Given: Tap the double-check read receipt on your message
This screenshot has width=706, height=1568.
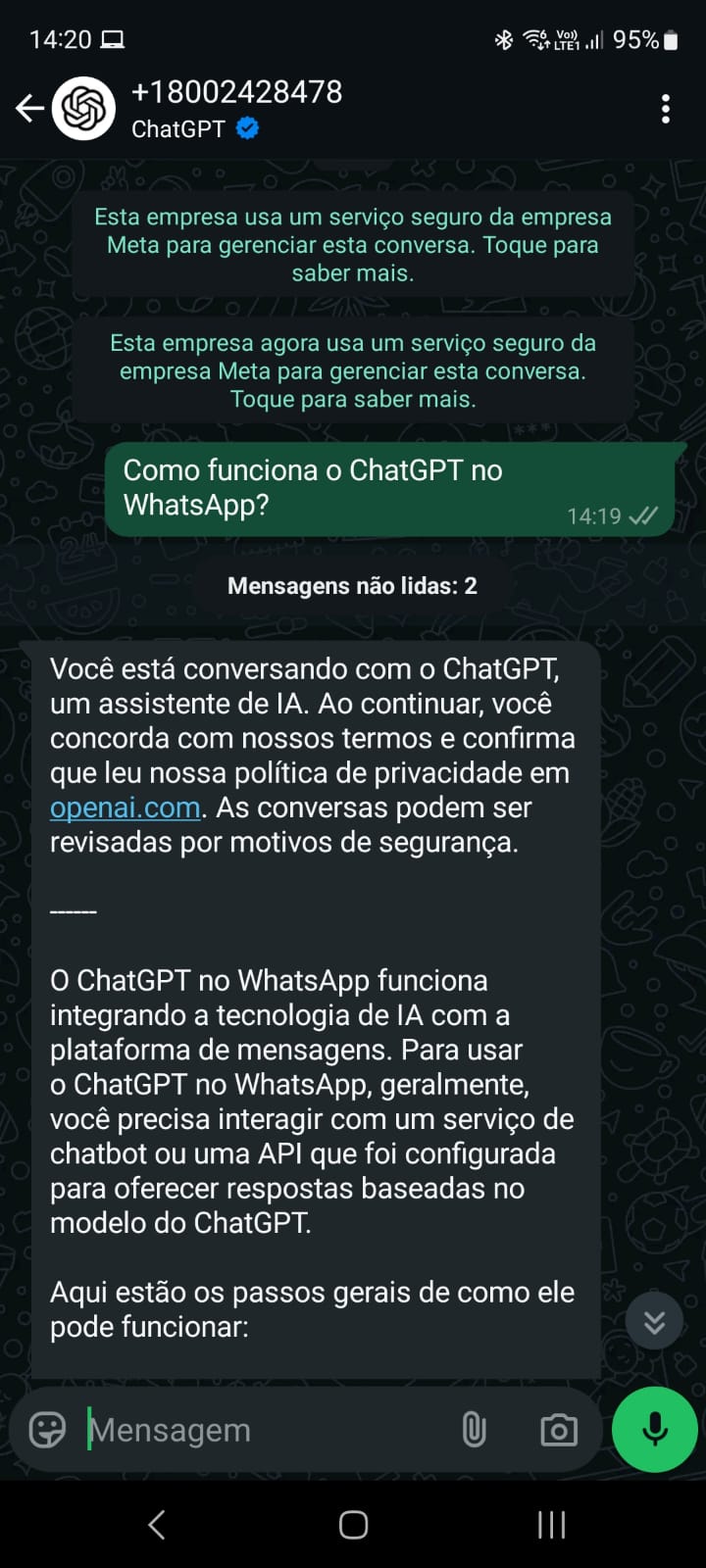Looking at the screenshot, I should [643, 514].
